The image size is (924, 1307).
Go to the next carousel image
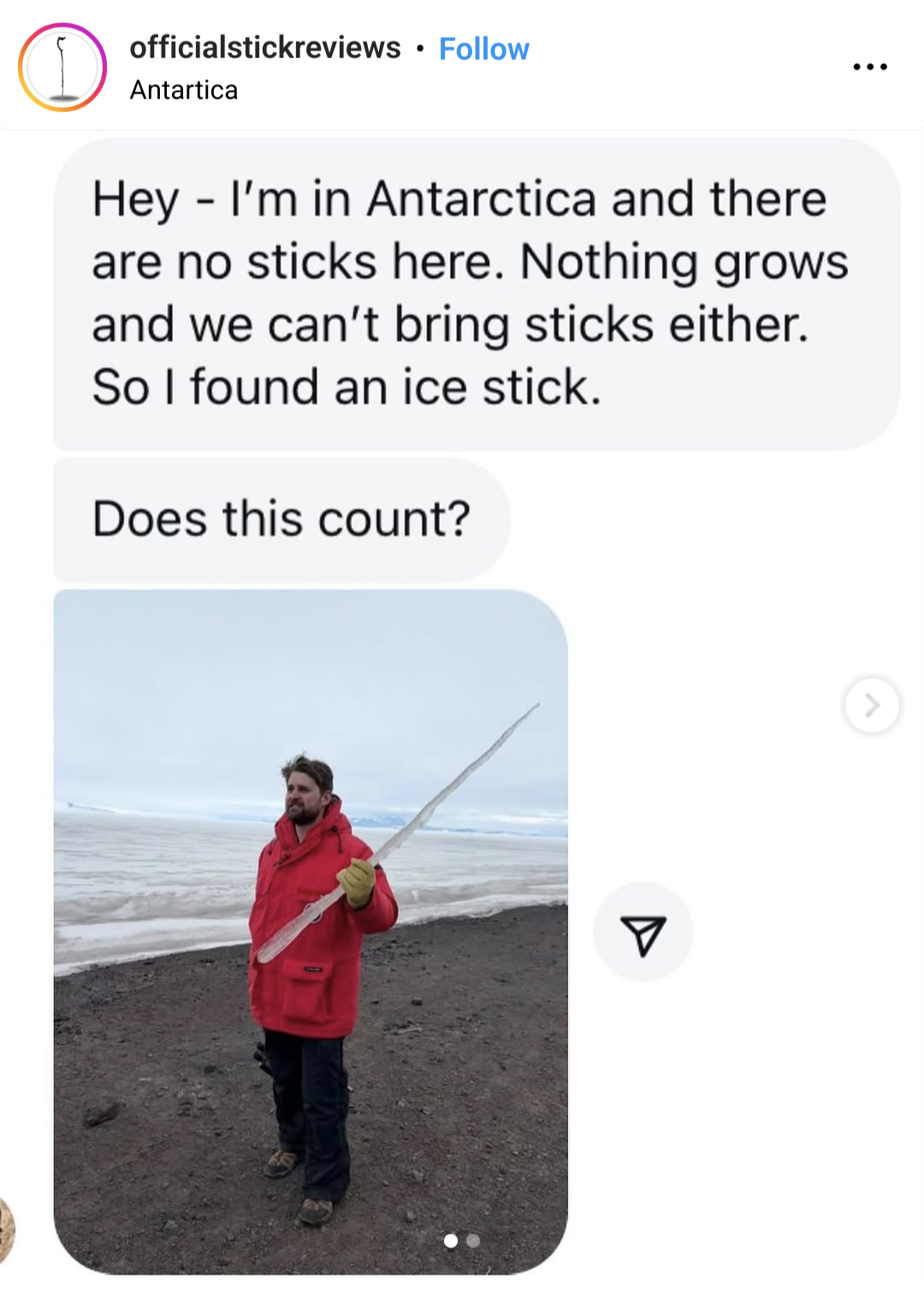coord(872,706)
